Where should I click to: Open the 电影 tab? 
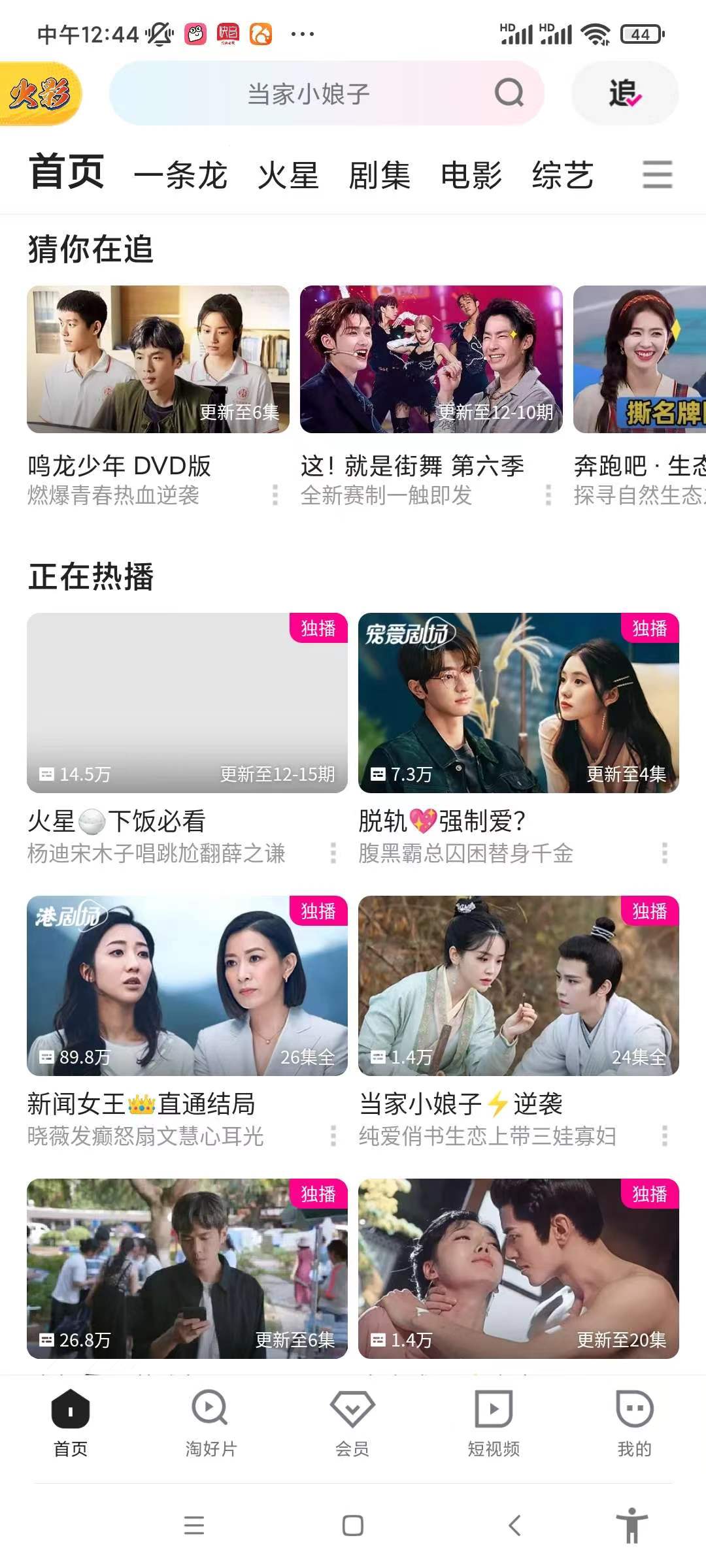(x=471, y=175)
